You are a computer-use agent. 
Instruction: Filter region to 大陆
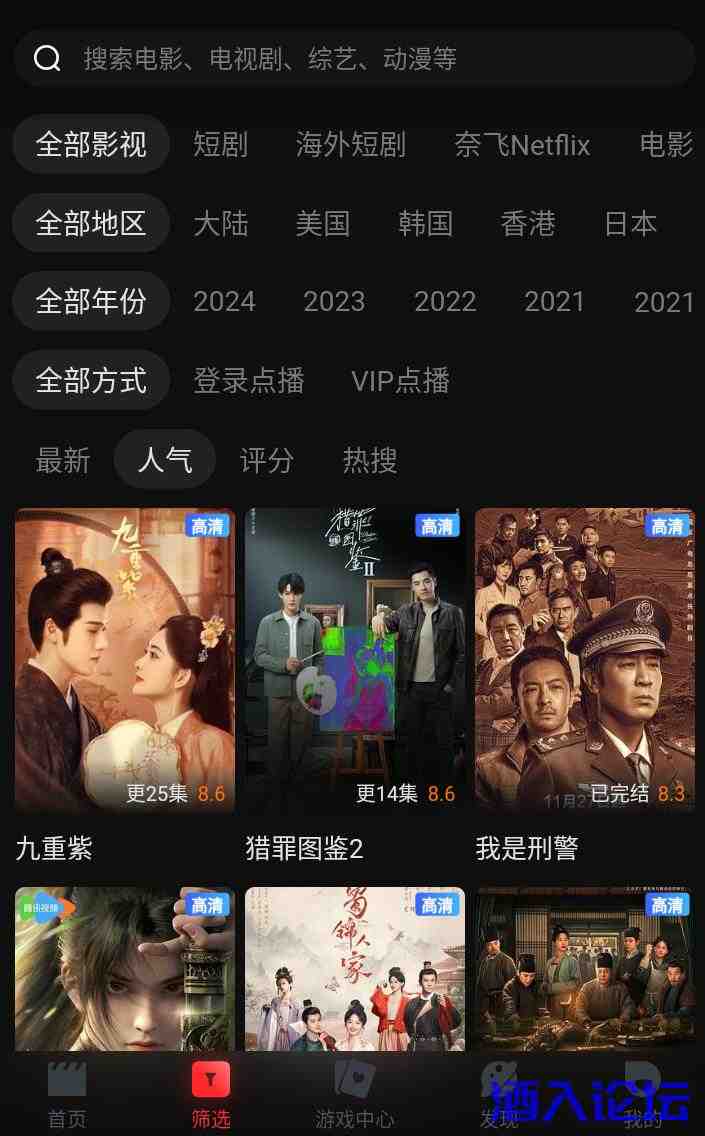tap(221, 223)
